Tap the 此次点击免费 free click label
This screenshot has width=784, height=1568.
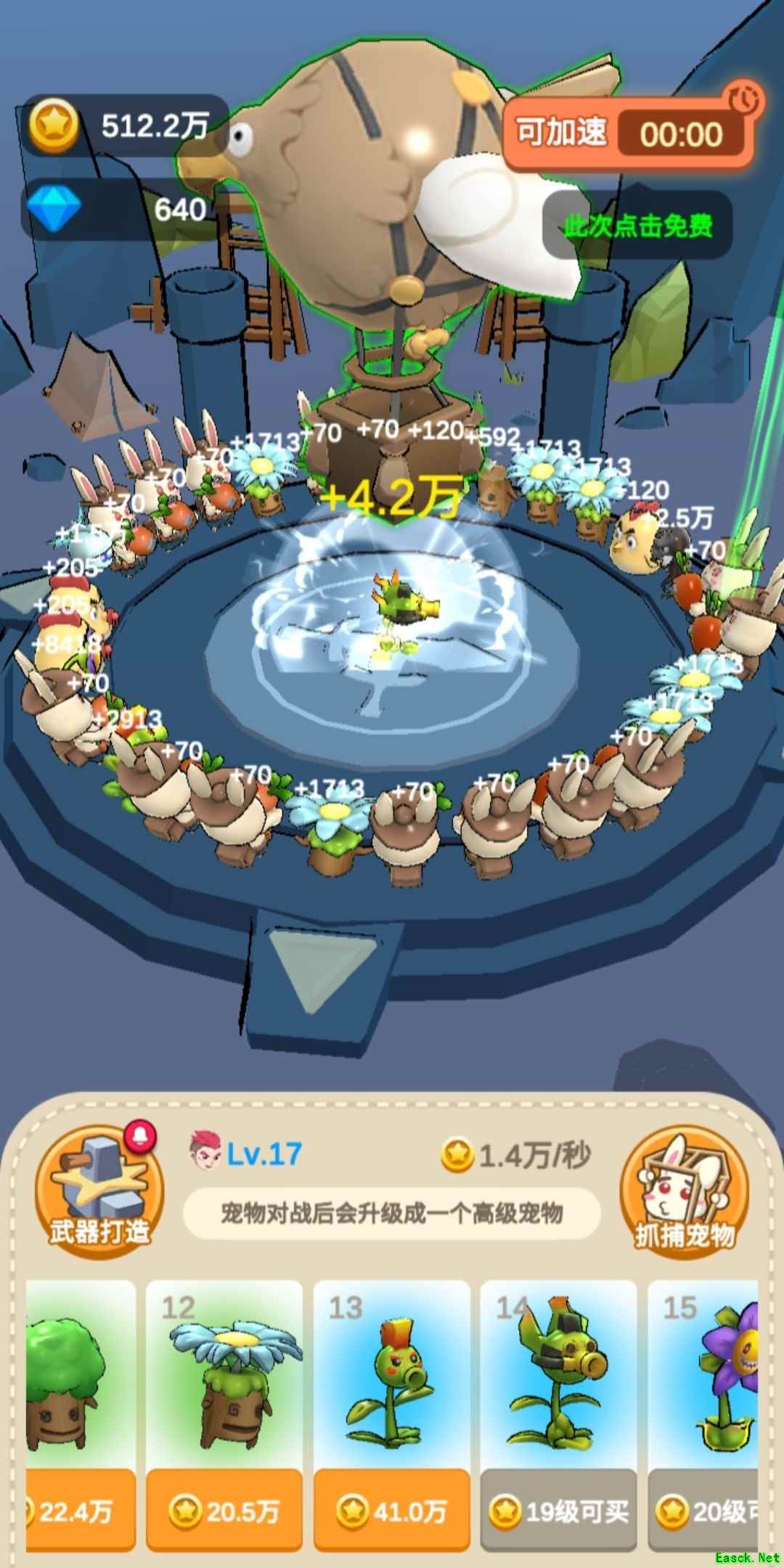pos(637,226)
